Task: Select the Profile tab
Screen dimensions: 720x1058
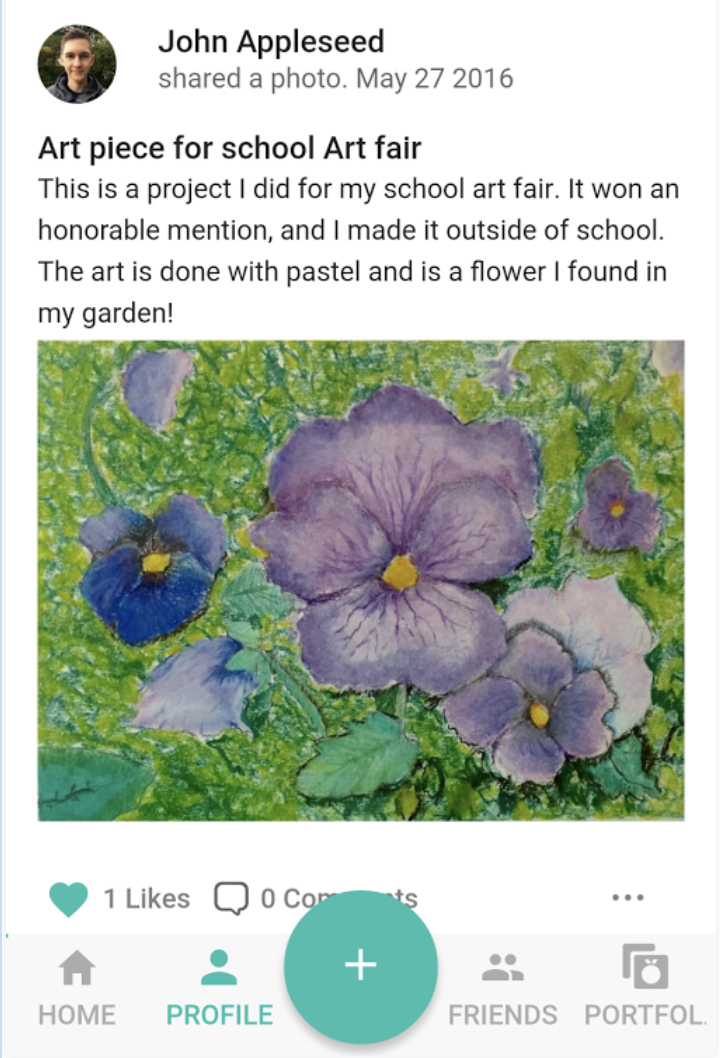Action: (x=219, y=988)
